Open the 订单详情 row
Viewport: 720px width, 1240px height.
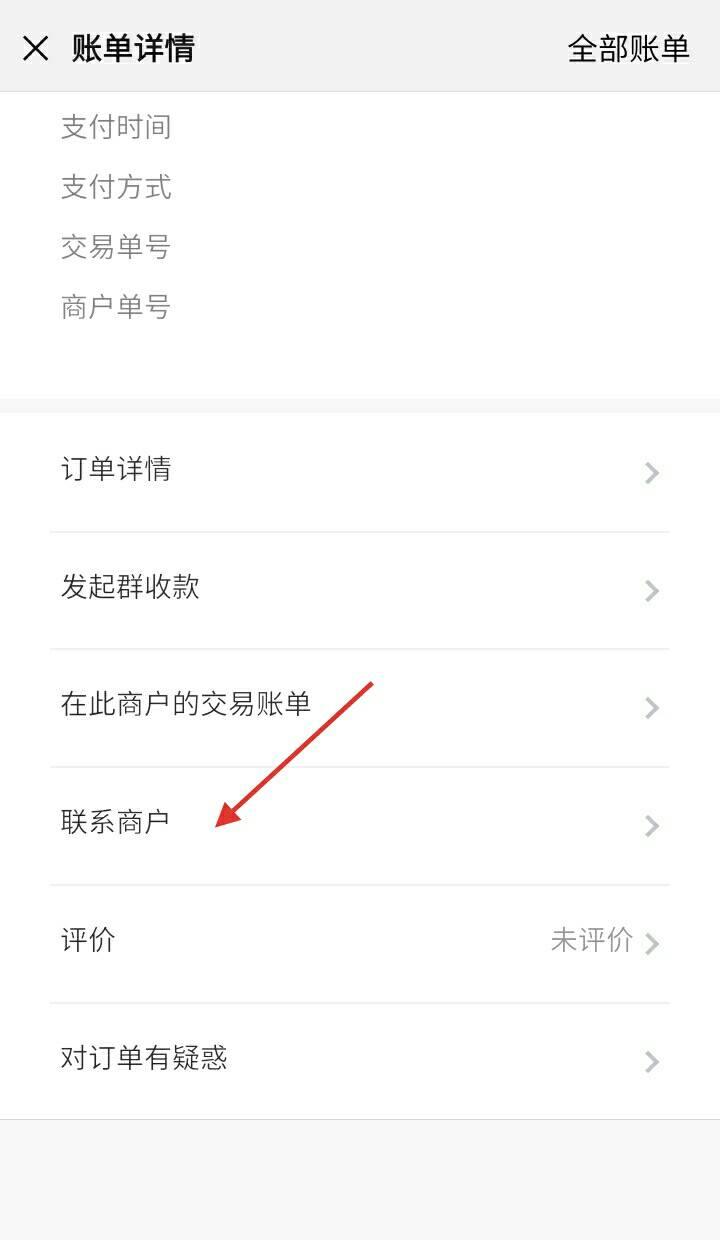360,471
